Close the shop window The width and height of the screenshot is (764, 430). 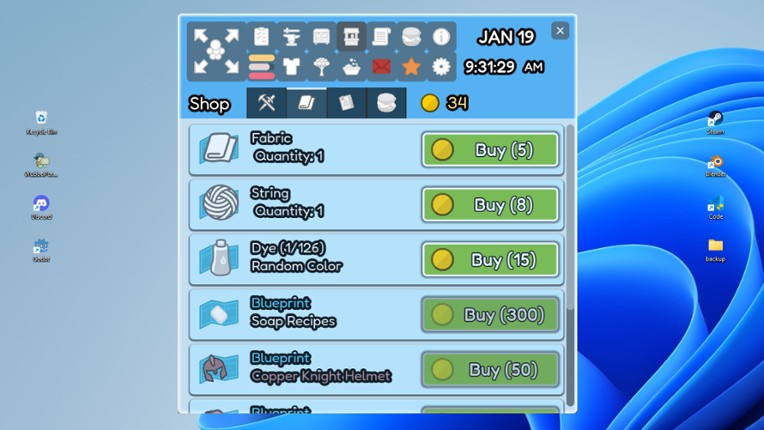coord(560,31)
